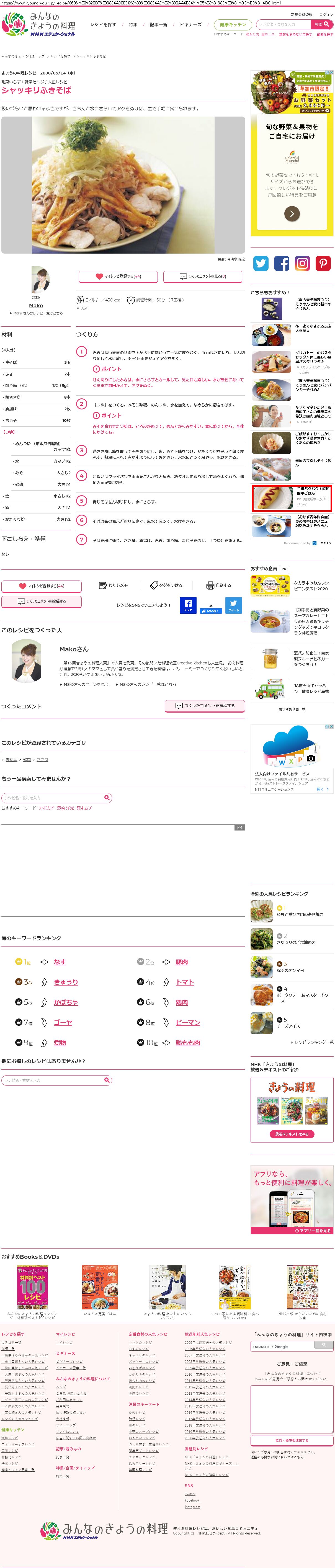
Task: Open the レシピを探す menu in header
Action: pos(103,25)
